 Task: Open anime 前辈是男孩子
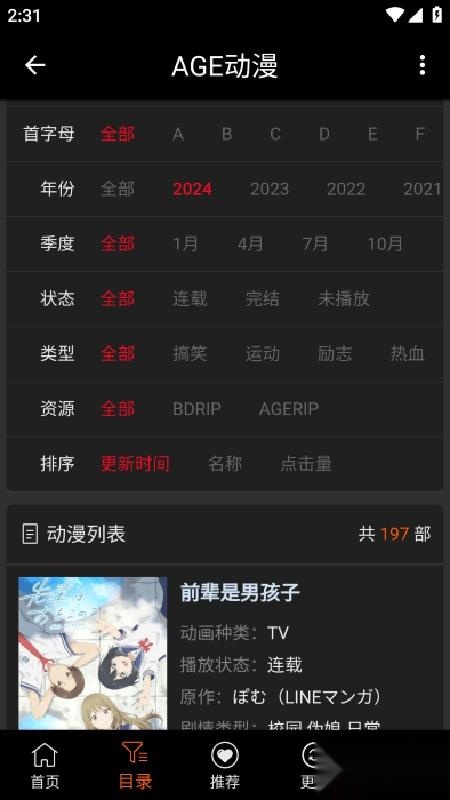tap(240, 593)
